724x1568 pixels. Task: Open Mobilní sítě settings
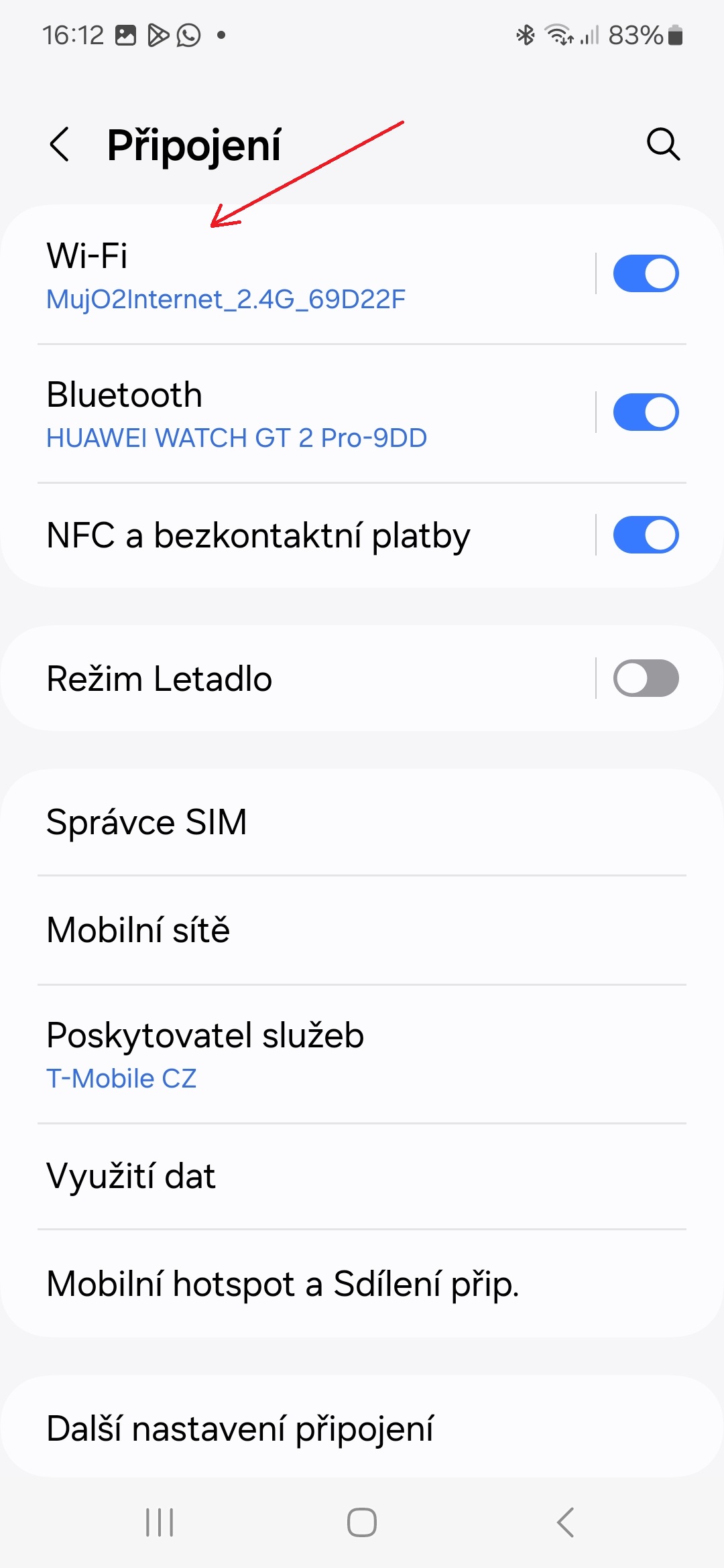click(x=362, y=930)
